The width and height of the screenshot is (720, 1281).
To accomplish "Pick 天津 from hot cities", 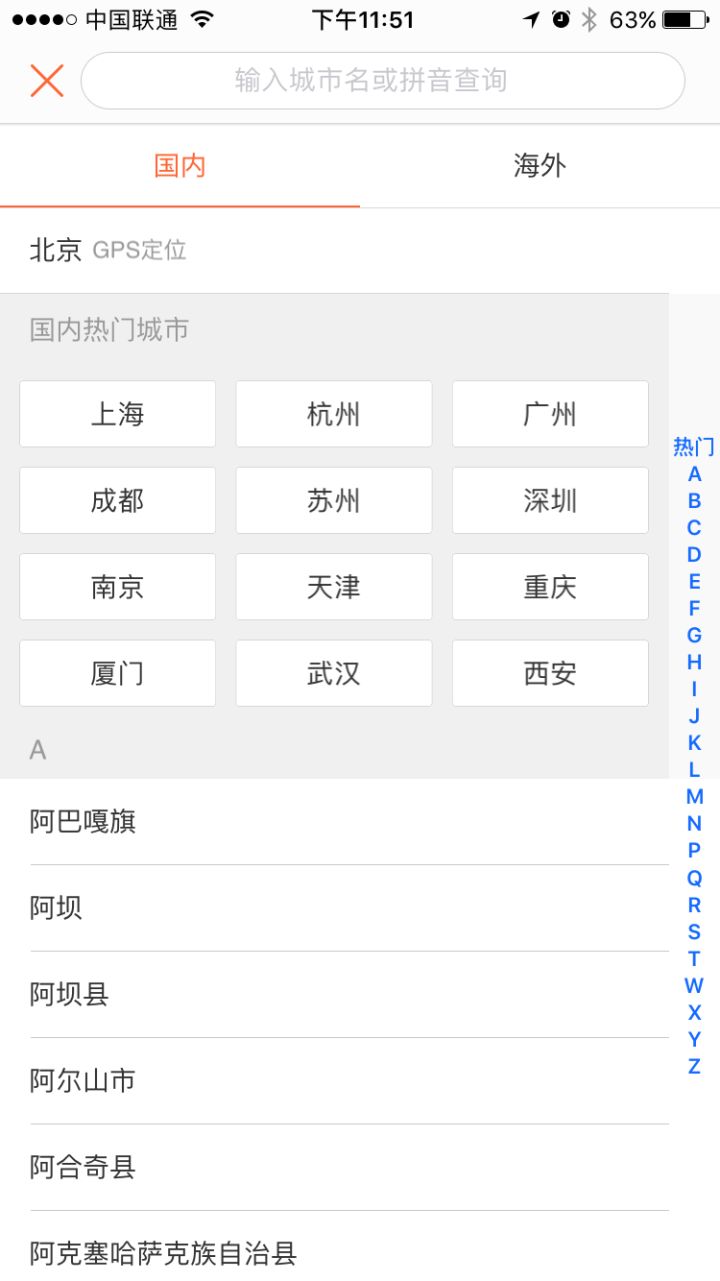I will [334, 587].
